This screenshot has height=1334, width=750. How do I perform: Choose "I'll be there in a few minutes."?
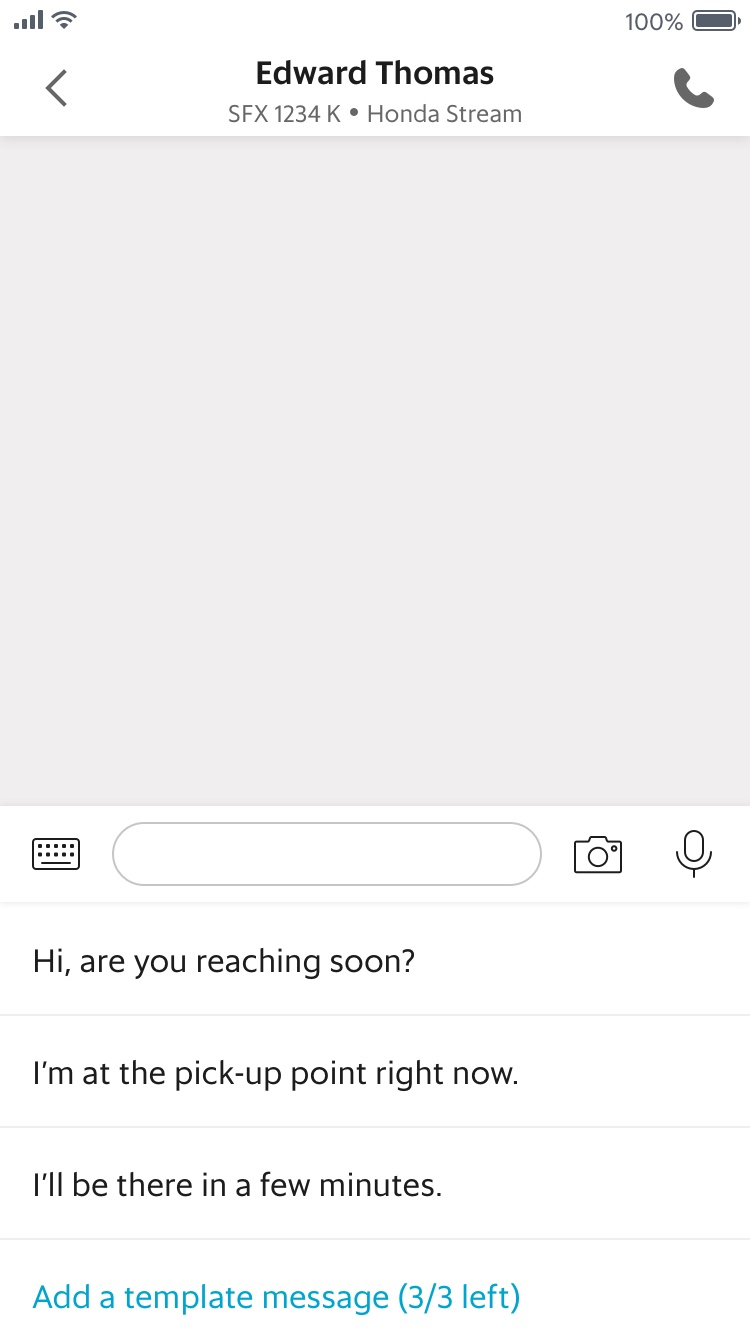point(375,1184)
